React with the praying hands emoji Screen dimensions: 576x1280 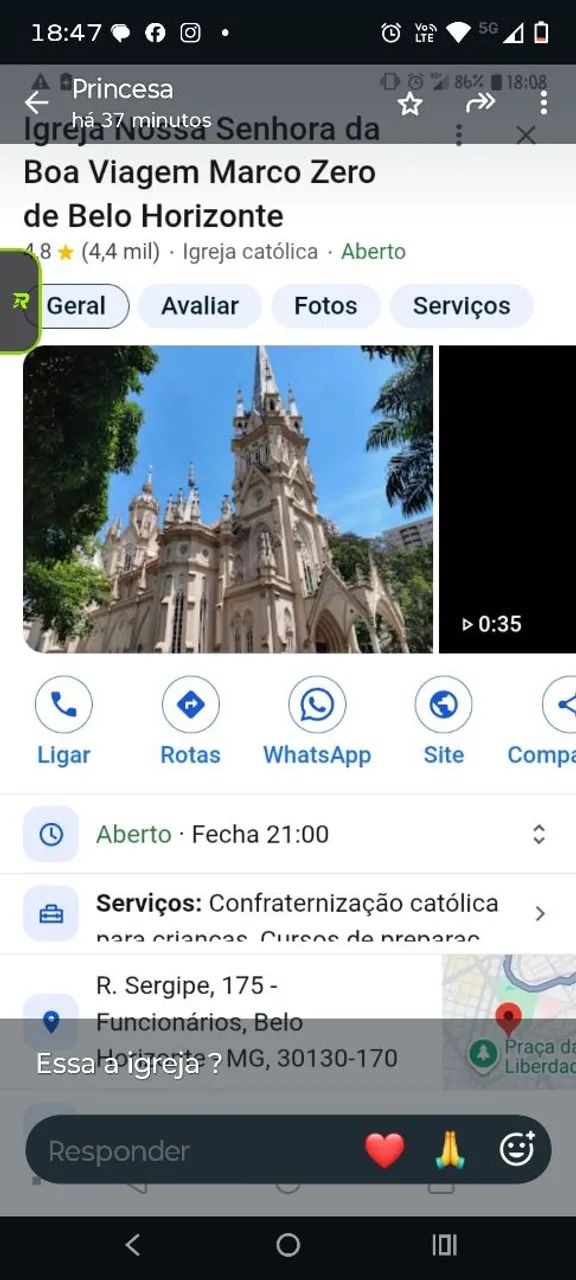(450, 1151)
